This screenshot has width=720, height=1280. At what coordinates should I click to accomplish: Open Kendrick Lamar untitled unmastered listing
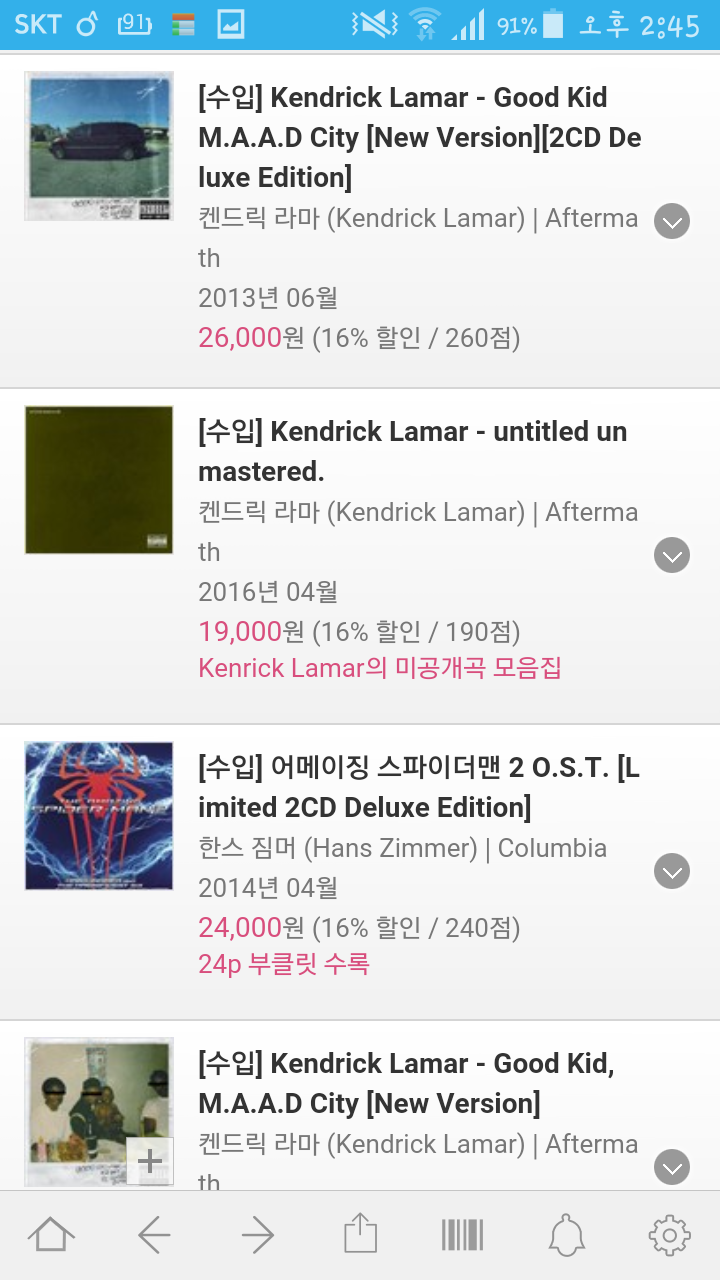pos(412,451)
